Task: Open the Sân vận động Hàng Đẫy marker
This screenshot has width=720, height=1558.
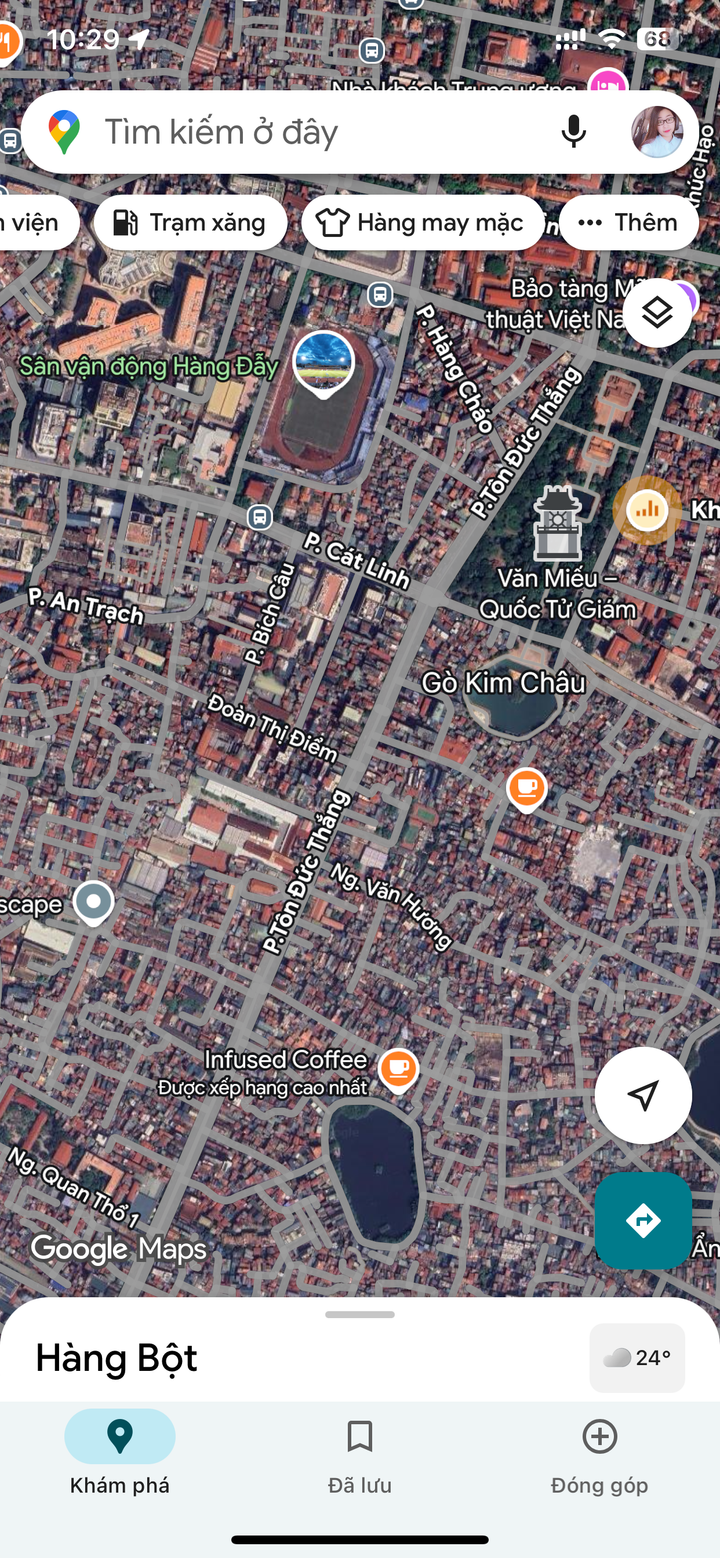Action: tap(323, 363)
